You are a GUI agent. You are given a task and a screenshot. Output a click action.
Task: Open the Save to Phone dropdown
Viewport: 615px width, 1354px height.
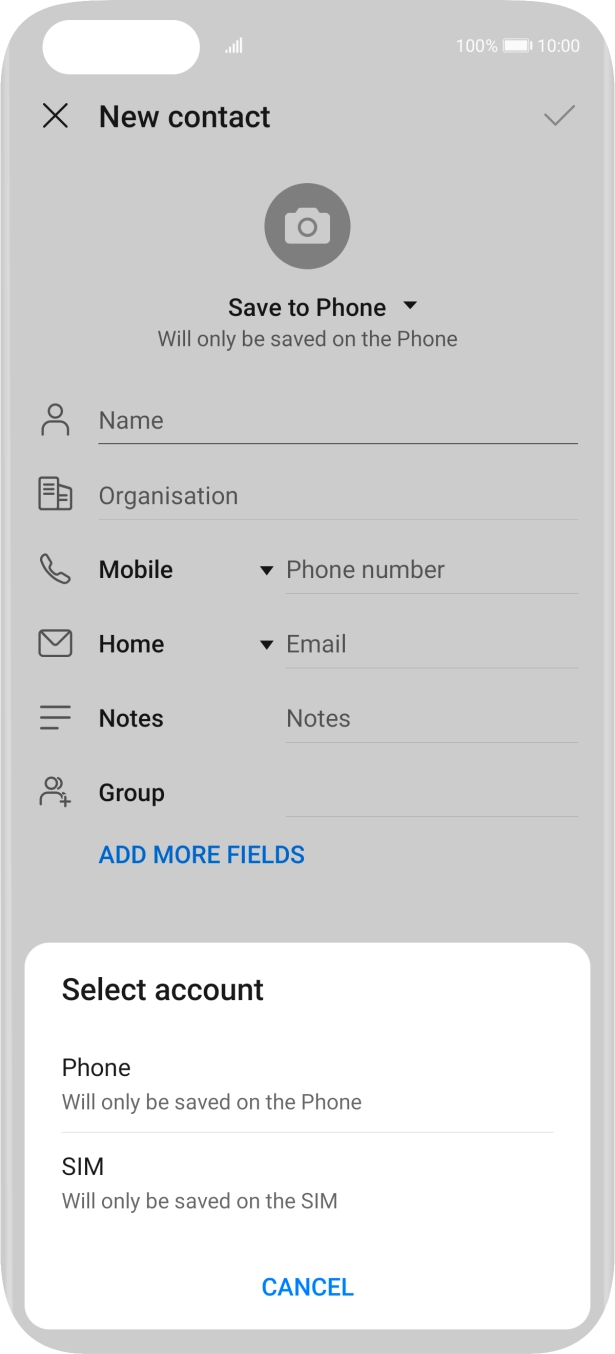320,307
